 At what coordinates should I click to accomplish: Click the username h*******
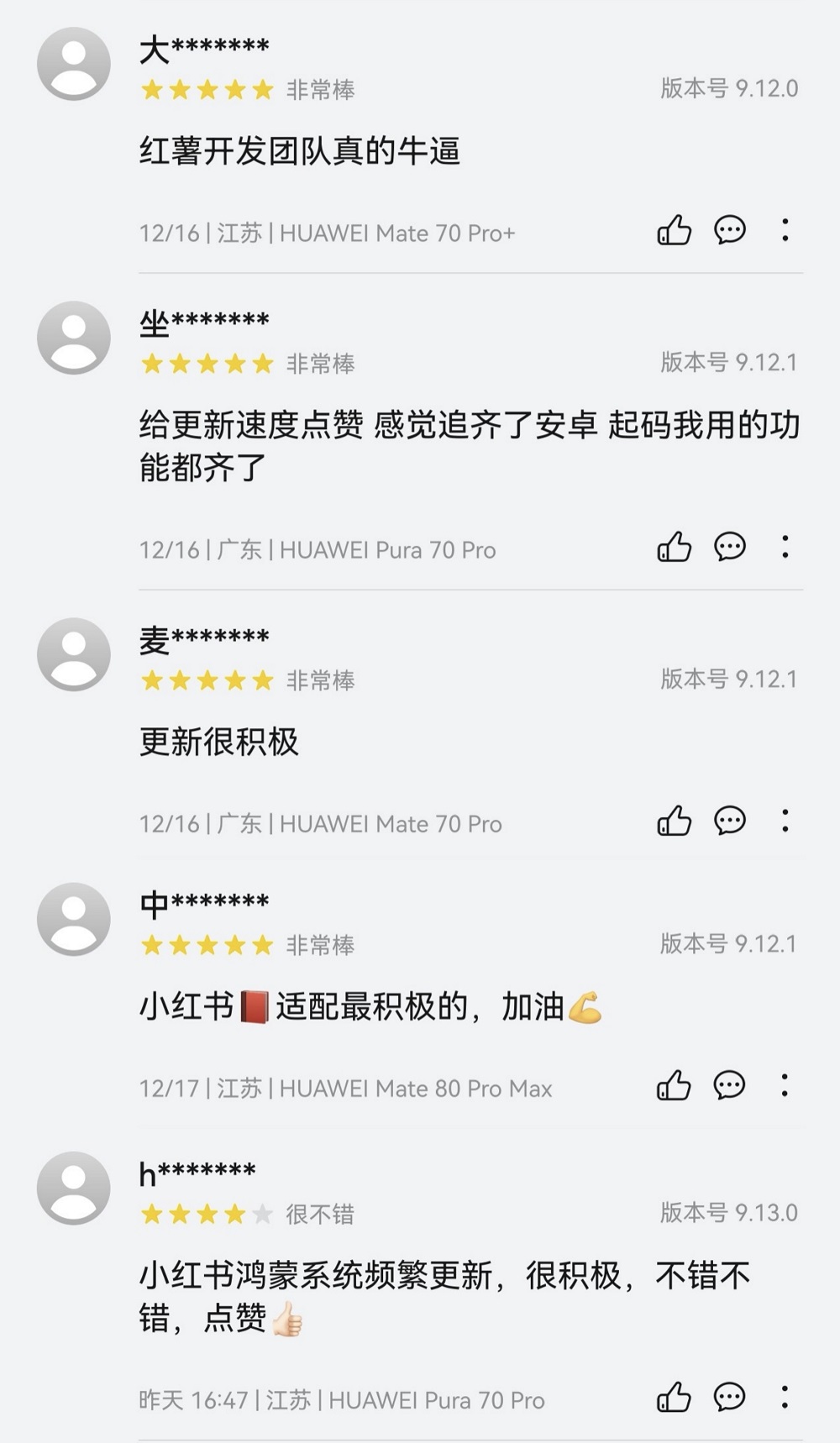click(200, 1168)
